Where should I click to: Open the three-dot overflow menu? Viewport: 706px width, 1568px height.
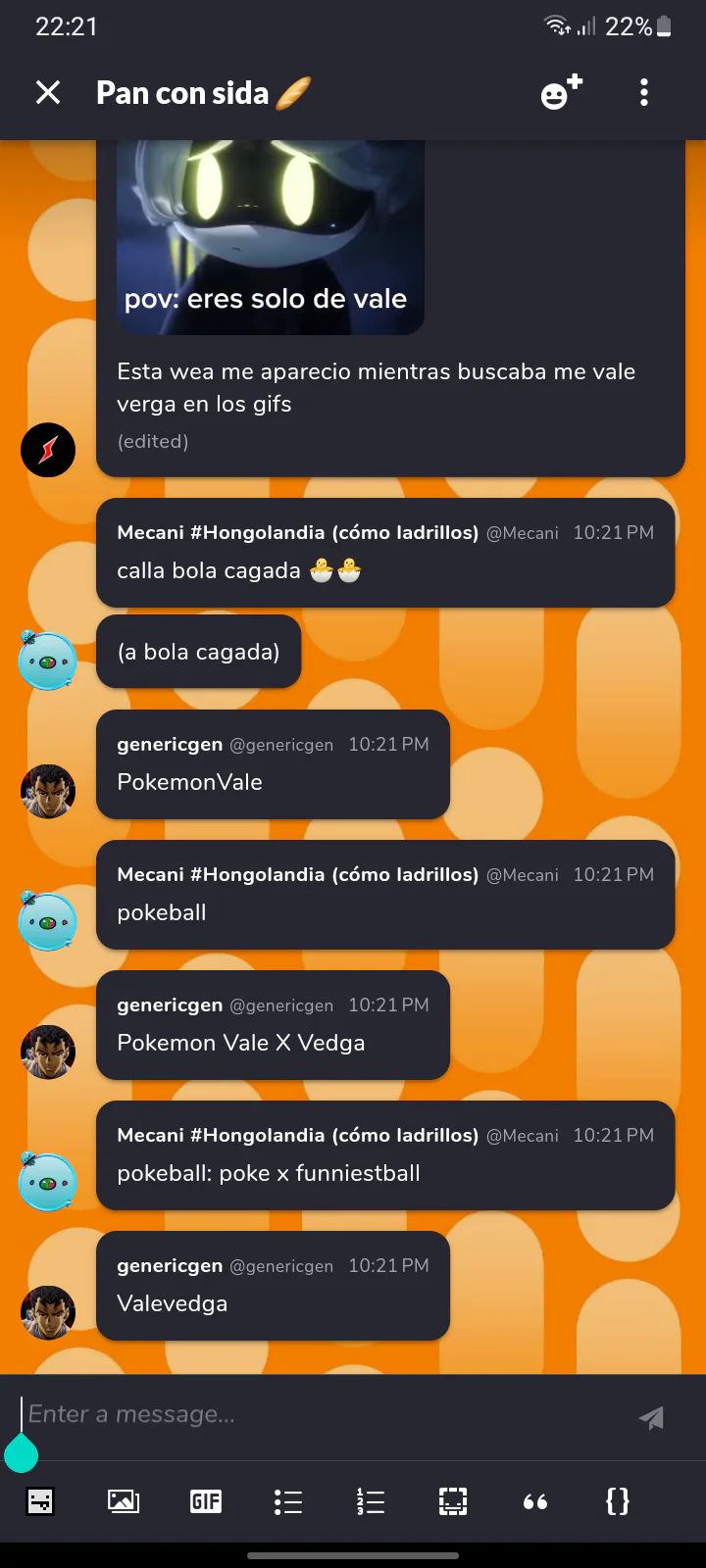point(644,93)
